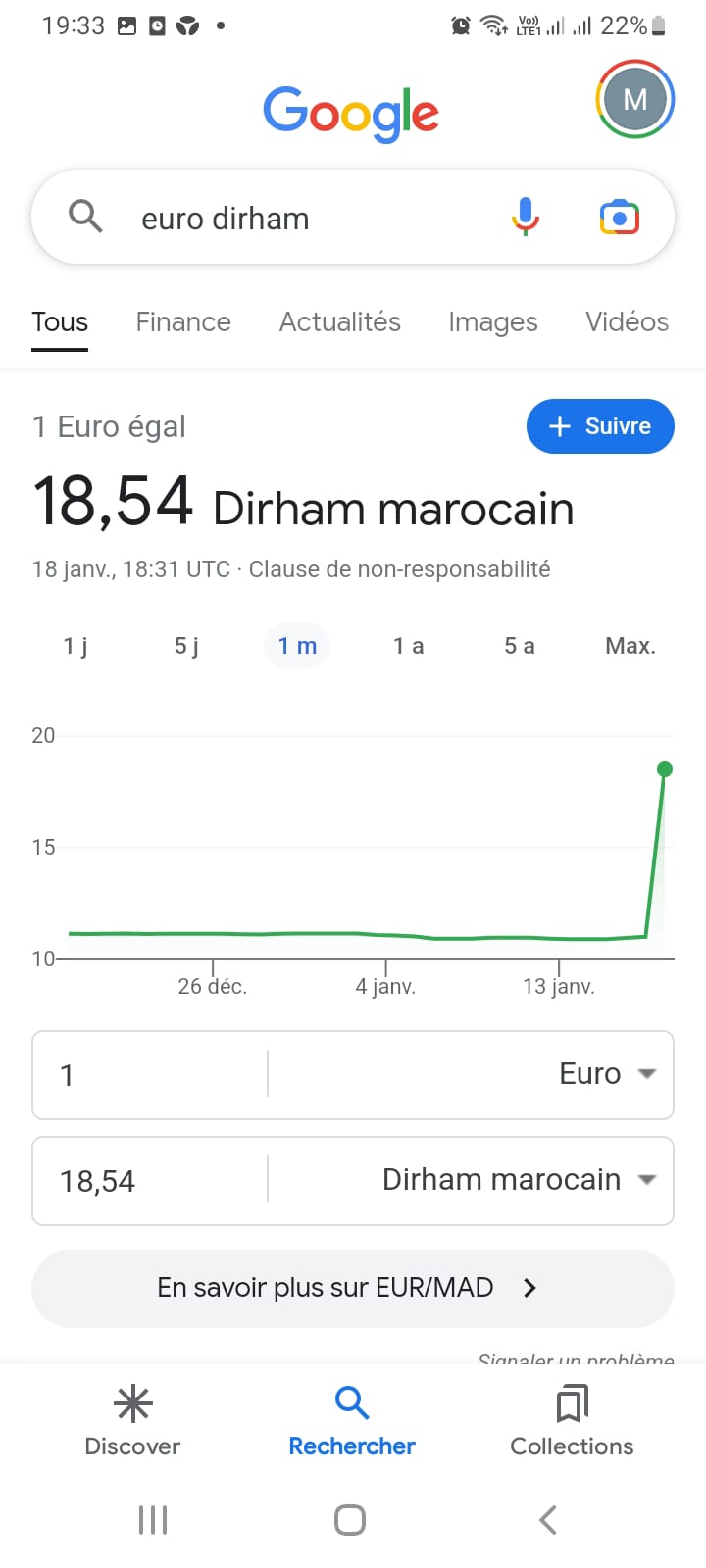This screenshot has width=706, height=1568.
Task: Activate voice search with the microphone icon
Action: 526,218
